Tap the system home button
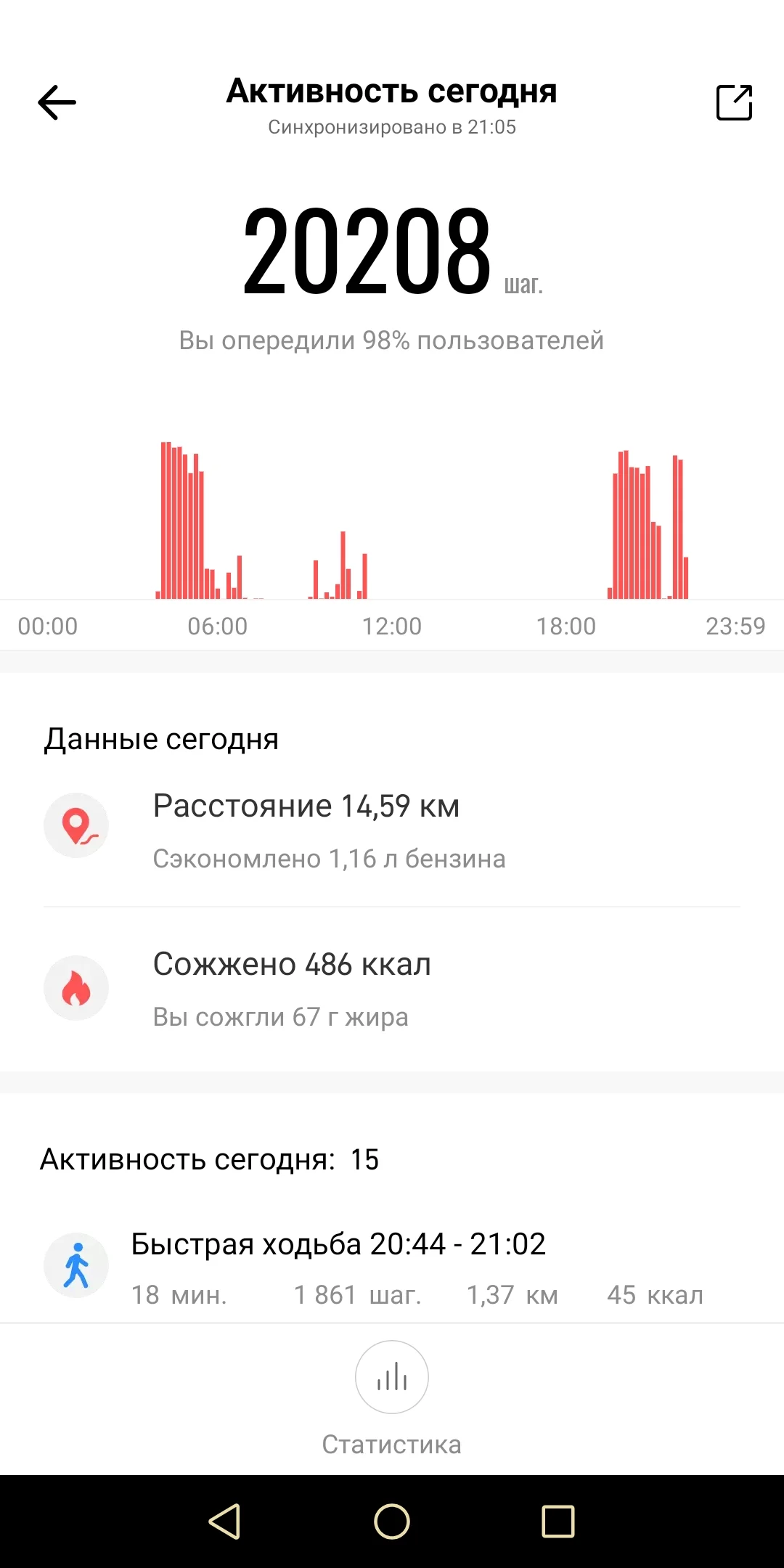The height and width of the screenshot is (1568, 784). (392, 1521)
